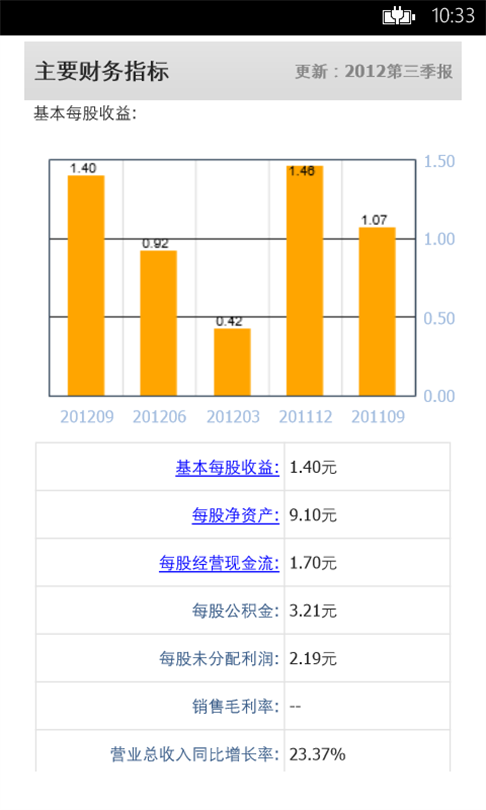Open the 基本每股收益 link
Screen dimensions: 486x810
click(x=227, y=468)
